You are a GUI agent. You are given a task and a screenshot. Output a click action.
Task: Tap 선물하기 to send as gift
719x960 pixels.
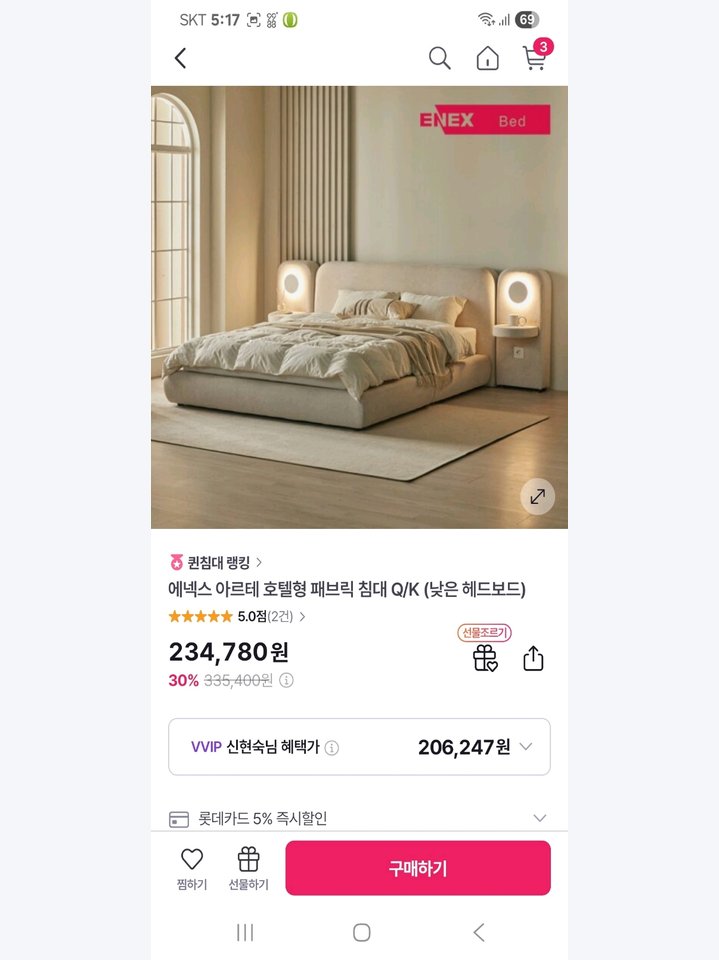pos(248,868)
